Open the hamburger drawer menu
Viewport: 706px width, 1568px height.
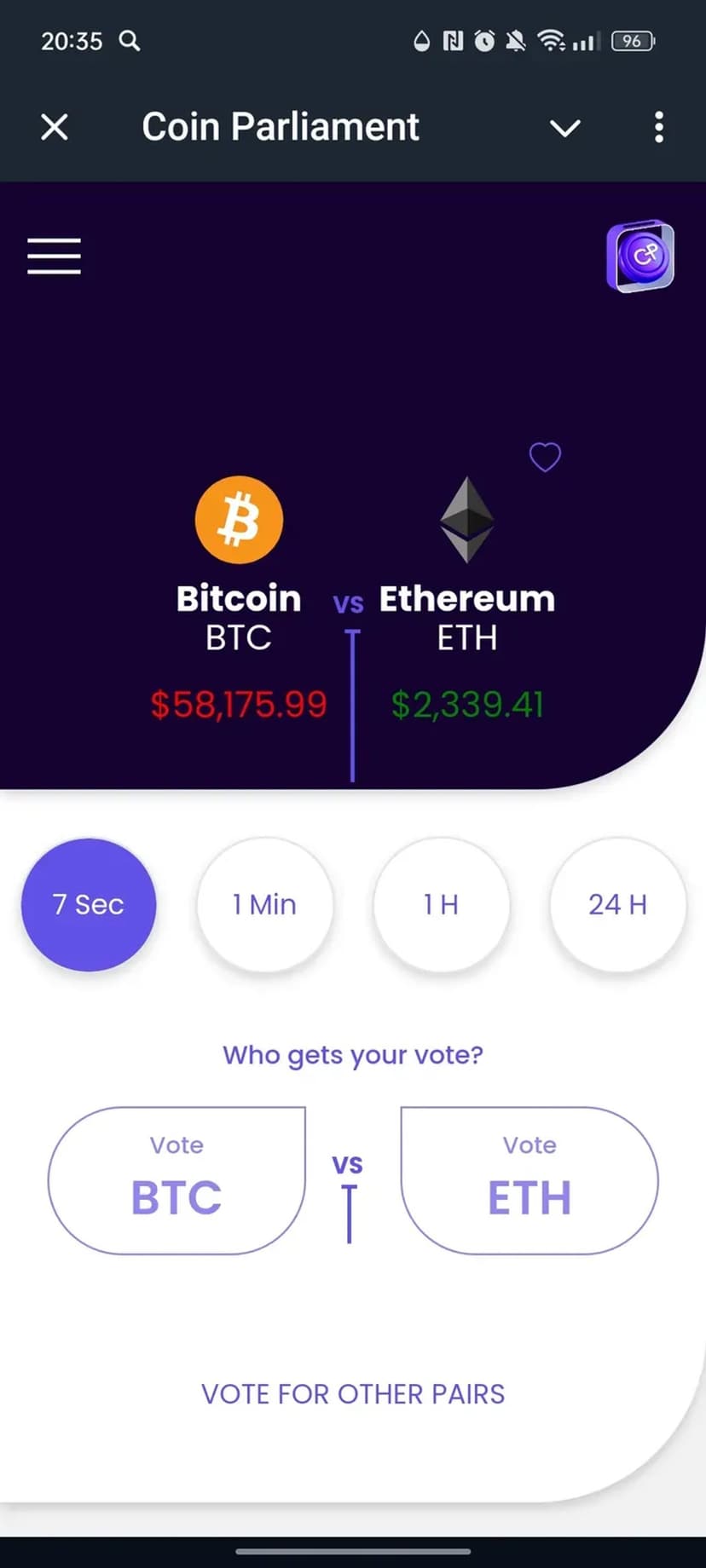[54, 257]
